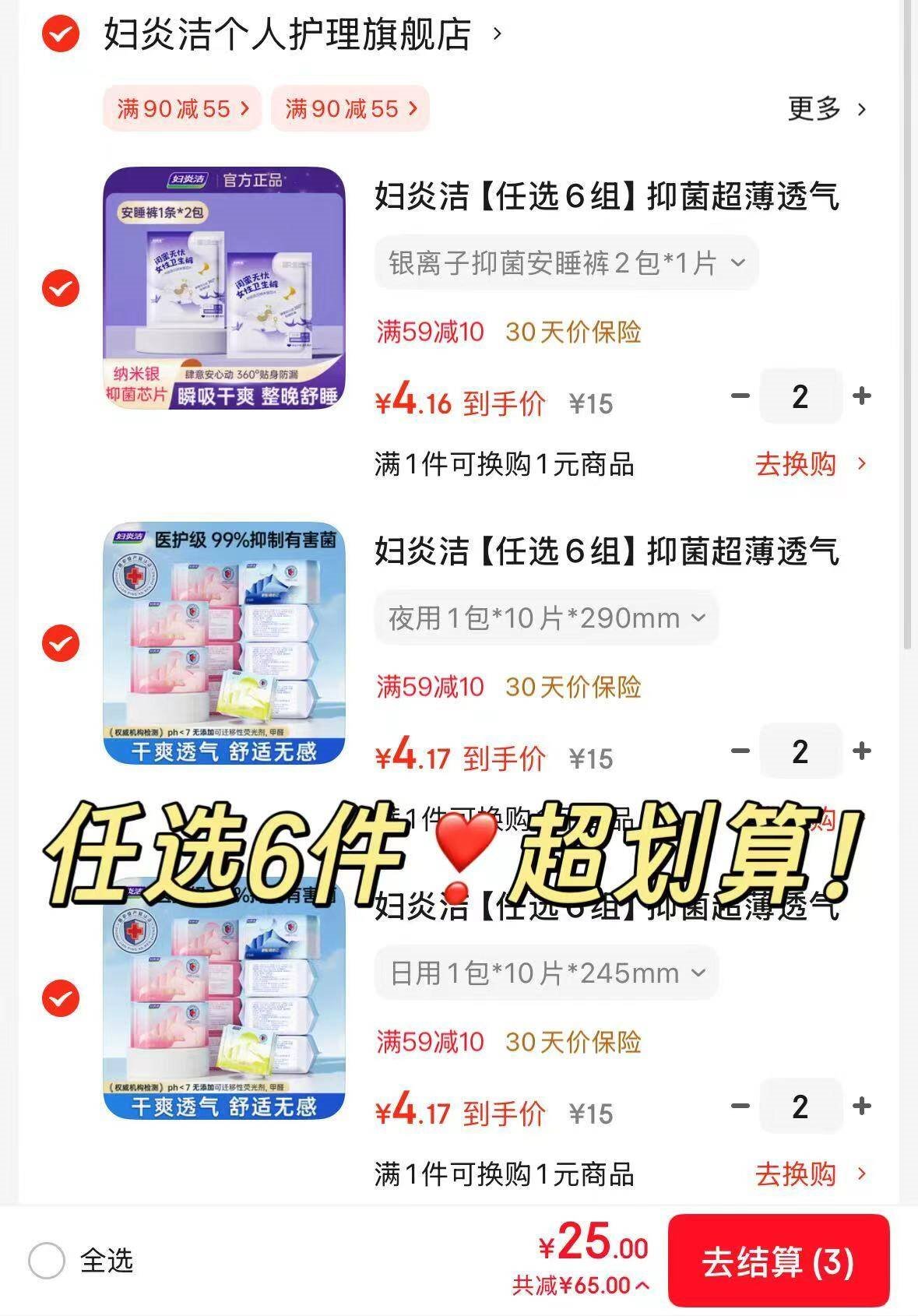This screenshot has width=918, height=1316.
Task: Increase quantity of the 安睡裤 item
Action: pos(861,396)
